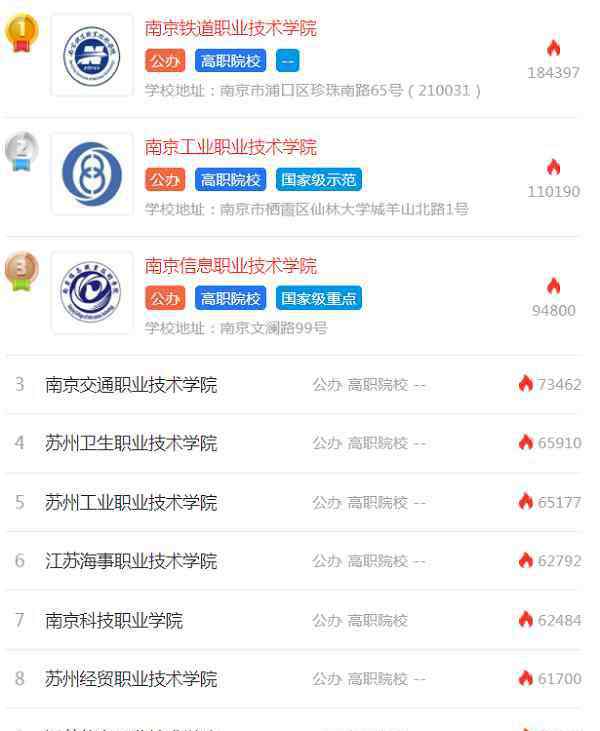This screenshot has height=731, width=600.
Task: Open 江苏海事职业技术学院 row
Action: (x=131, y=561)
